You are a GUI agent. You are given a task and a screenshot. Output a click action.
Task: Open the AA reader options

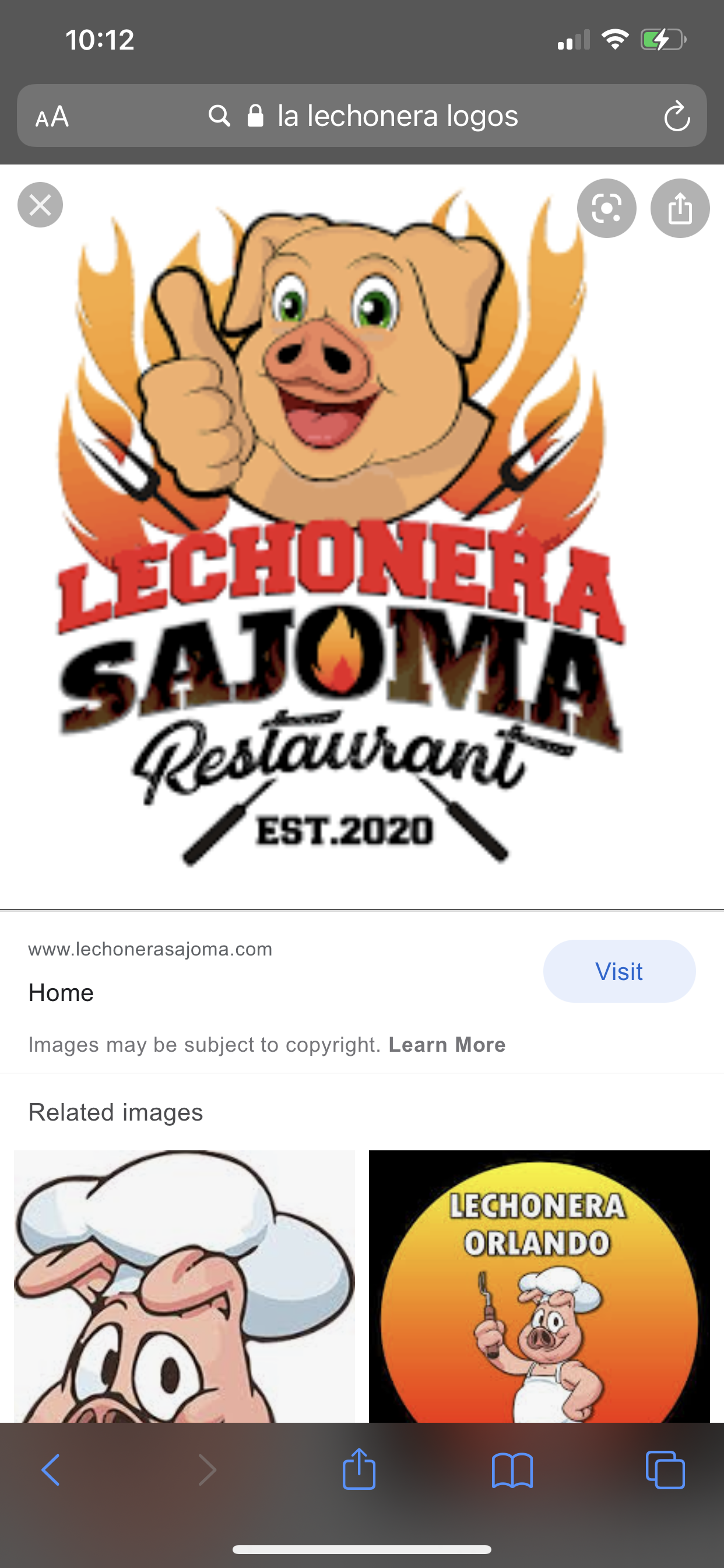[x=52, y=116]
